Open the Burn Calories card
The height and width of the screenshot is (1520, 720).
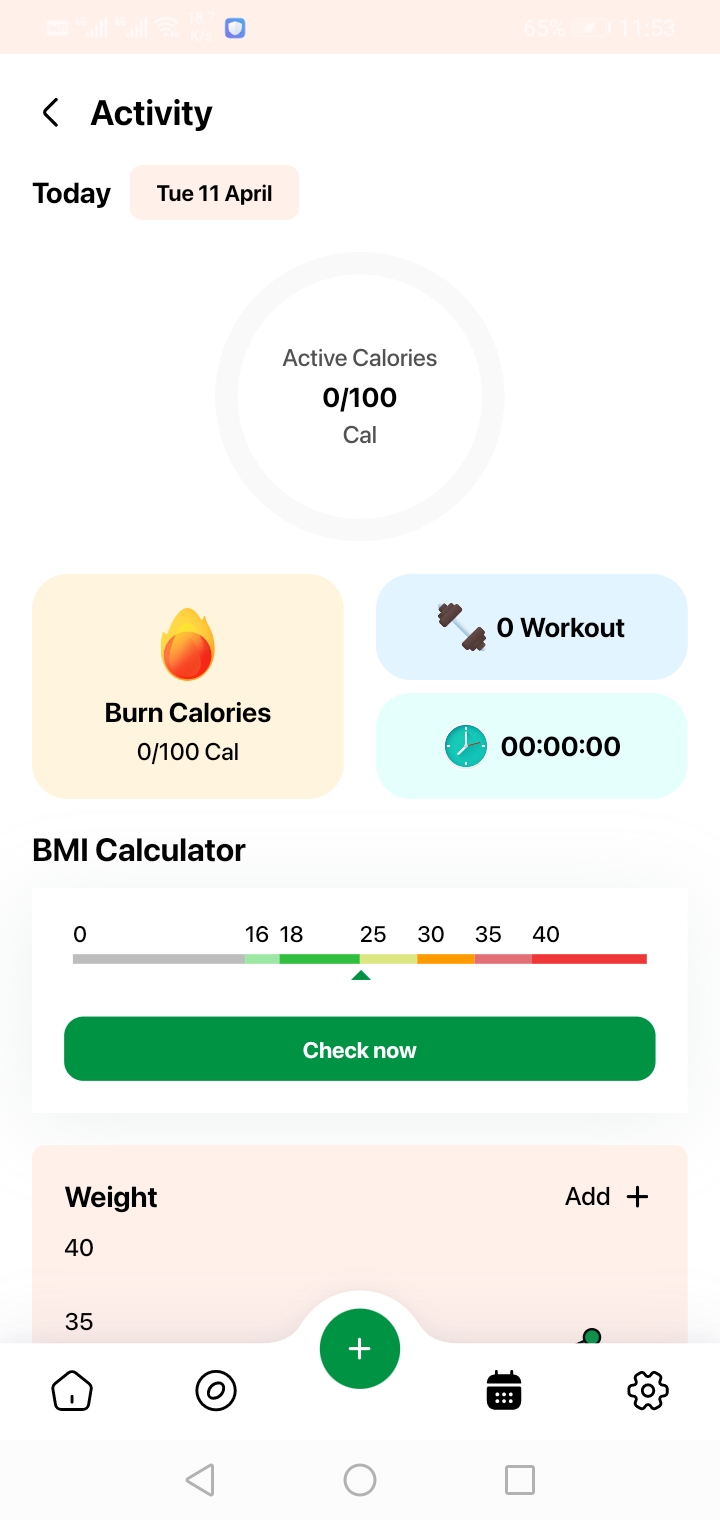[188, 686]
